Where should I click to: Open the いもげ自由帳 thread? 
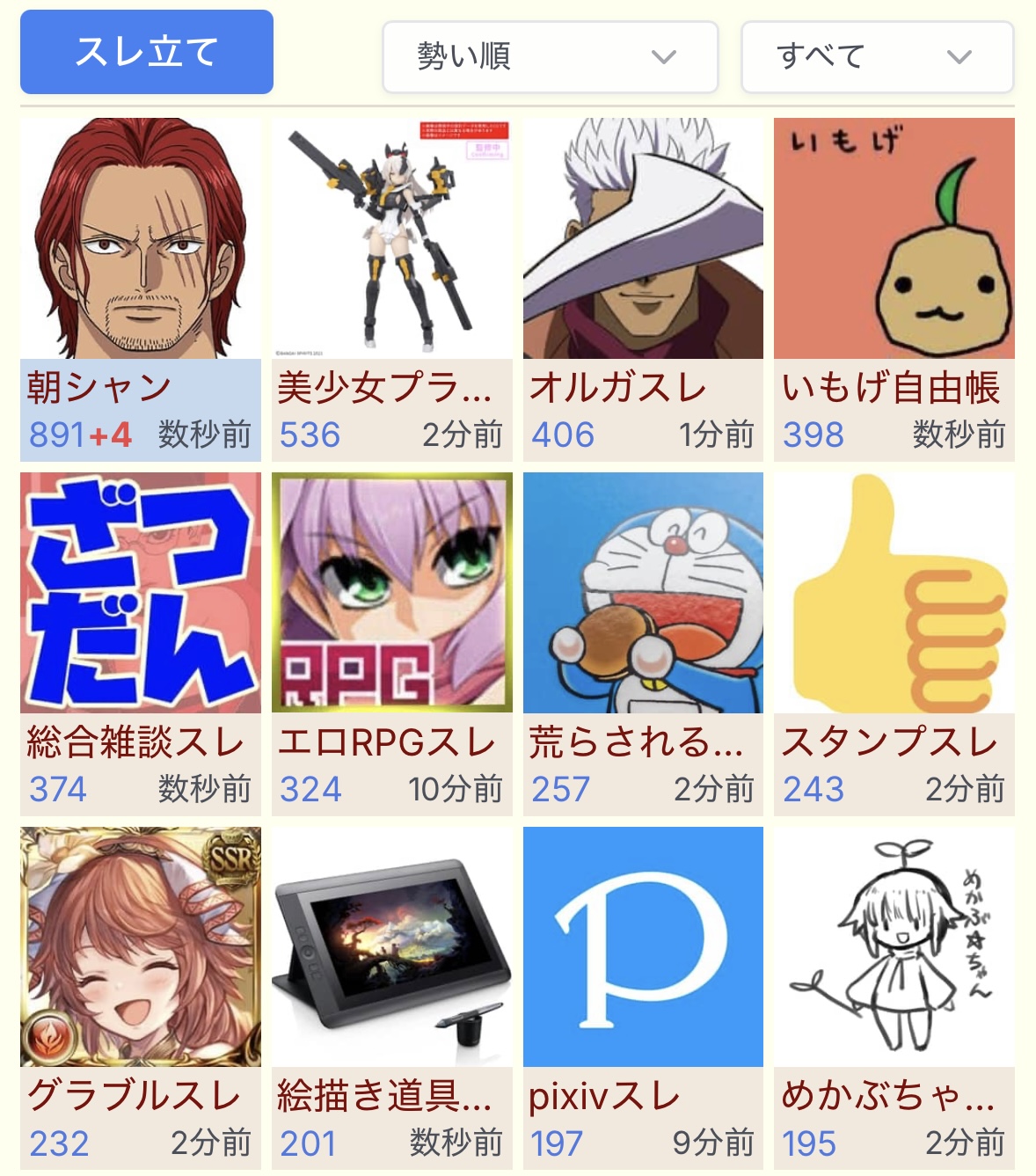coord(894,289)
